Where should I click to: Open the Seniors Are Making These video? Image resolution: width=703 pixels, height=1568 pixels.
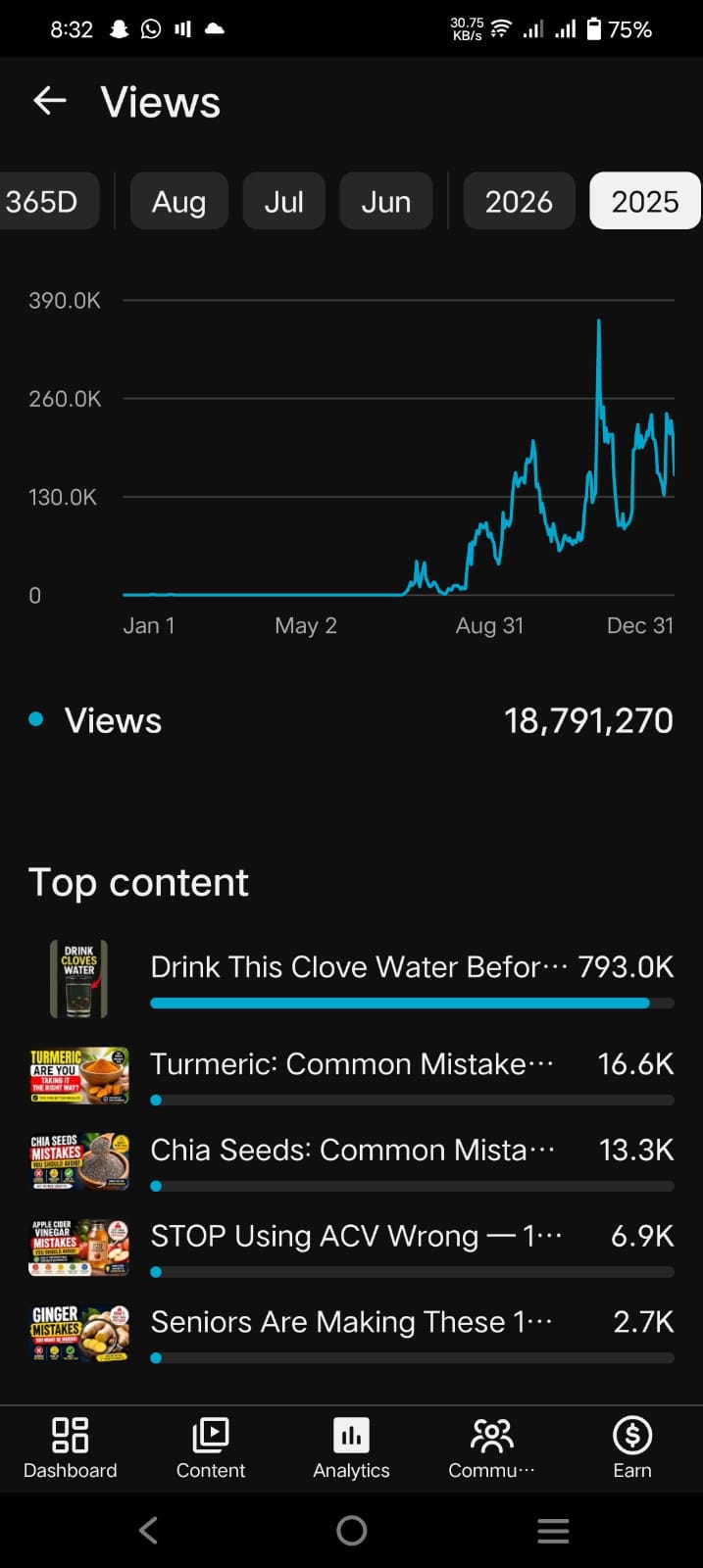[x=351, y=1334]
